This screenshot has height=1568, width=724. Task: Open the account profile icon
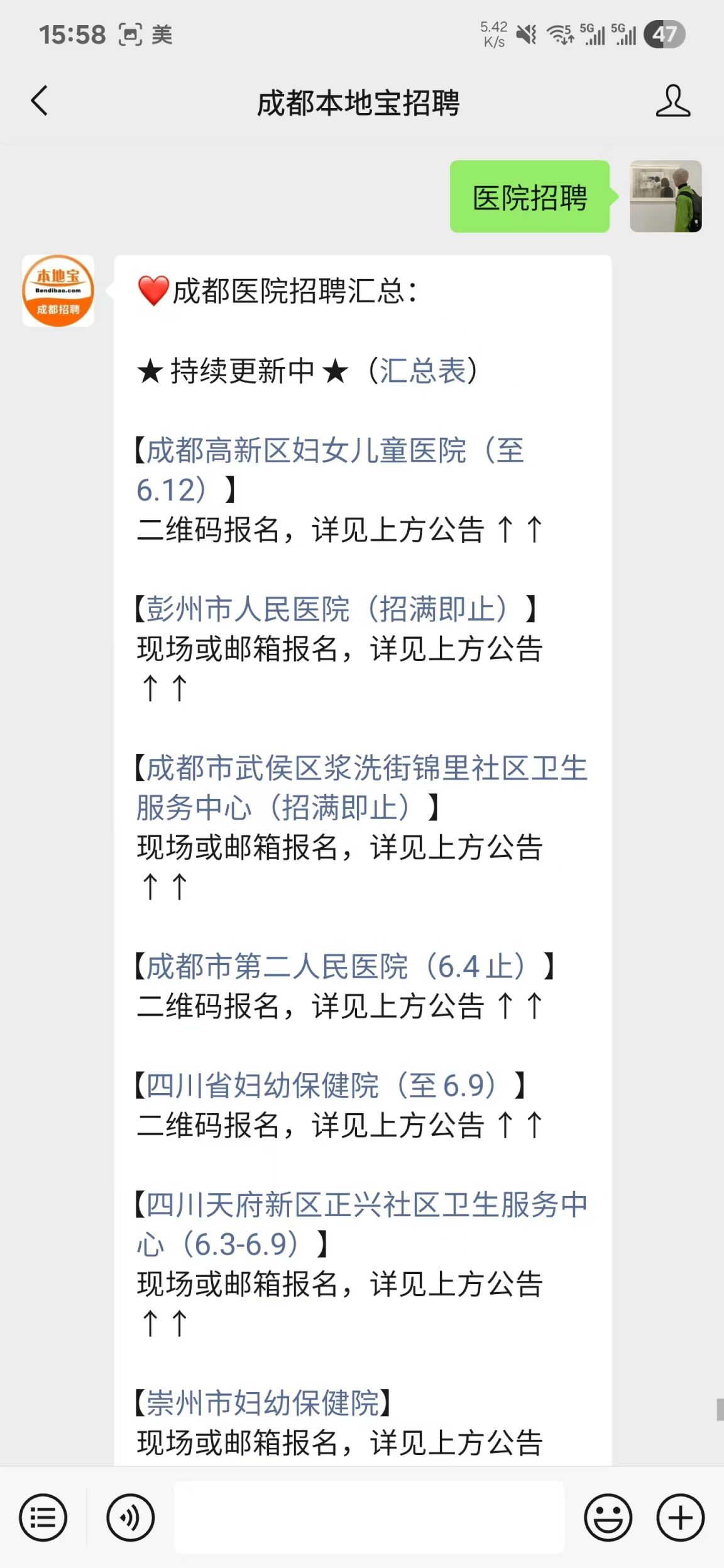click(672, 101)
